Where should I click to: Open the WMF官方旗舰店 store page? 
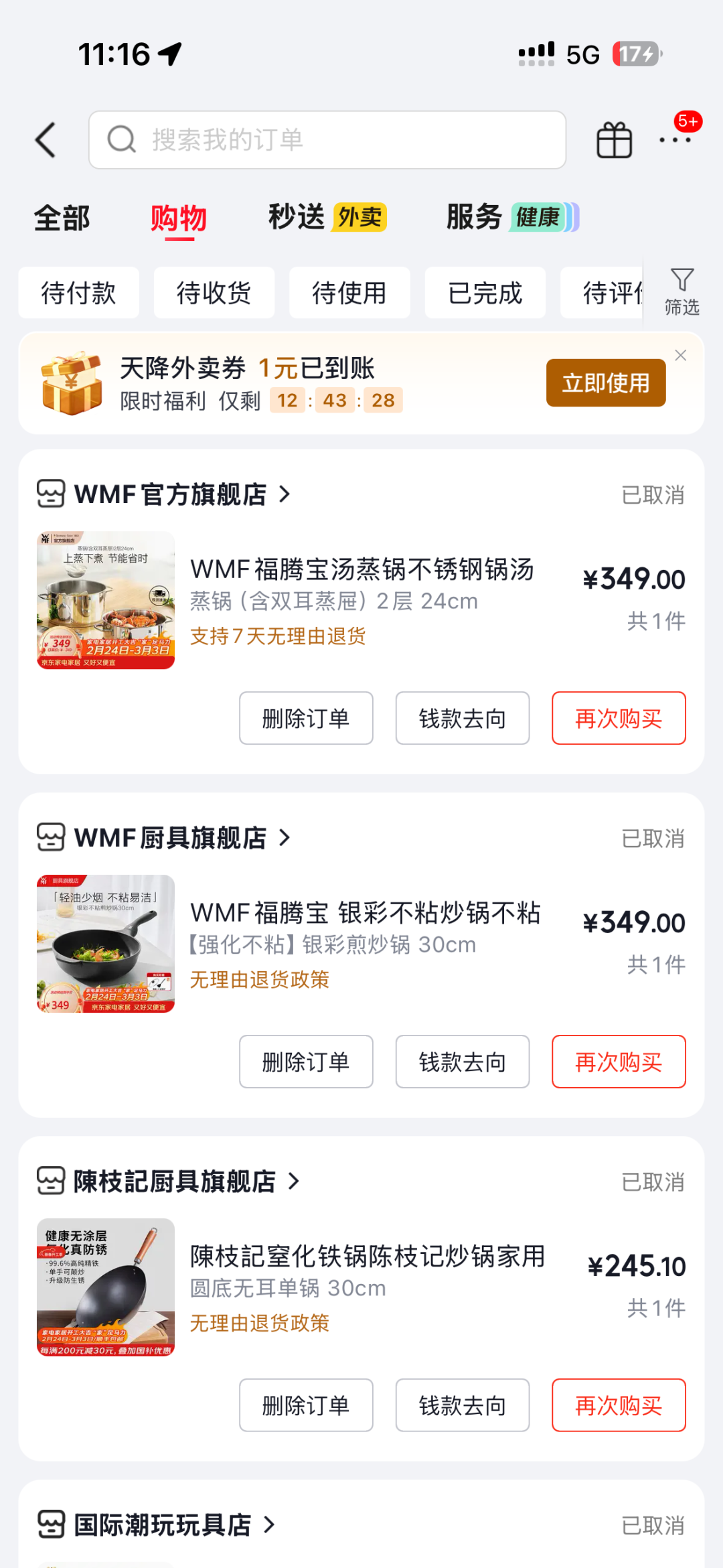[x=171, y=495]
